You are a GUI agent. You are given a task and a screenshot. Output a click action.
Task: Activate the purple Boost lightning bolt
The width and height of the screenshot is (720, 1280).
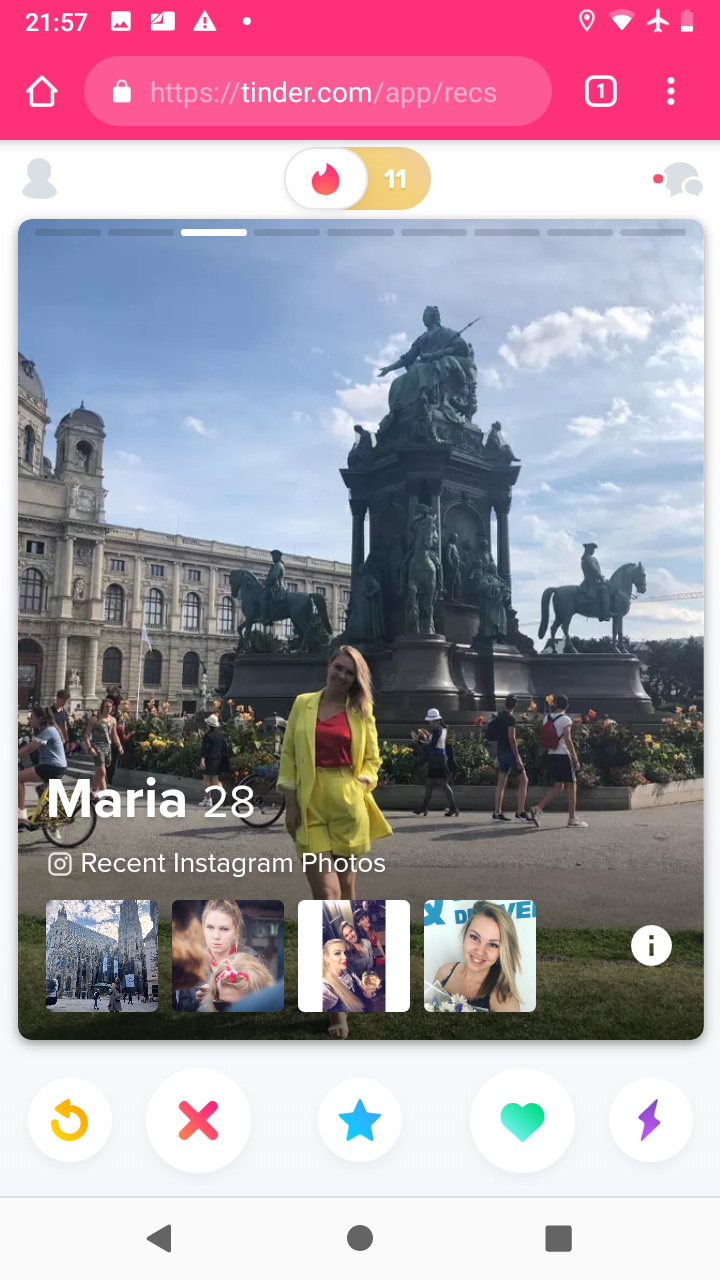(650, 1121)
